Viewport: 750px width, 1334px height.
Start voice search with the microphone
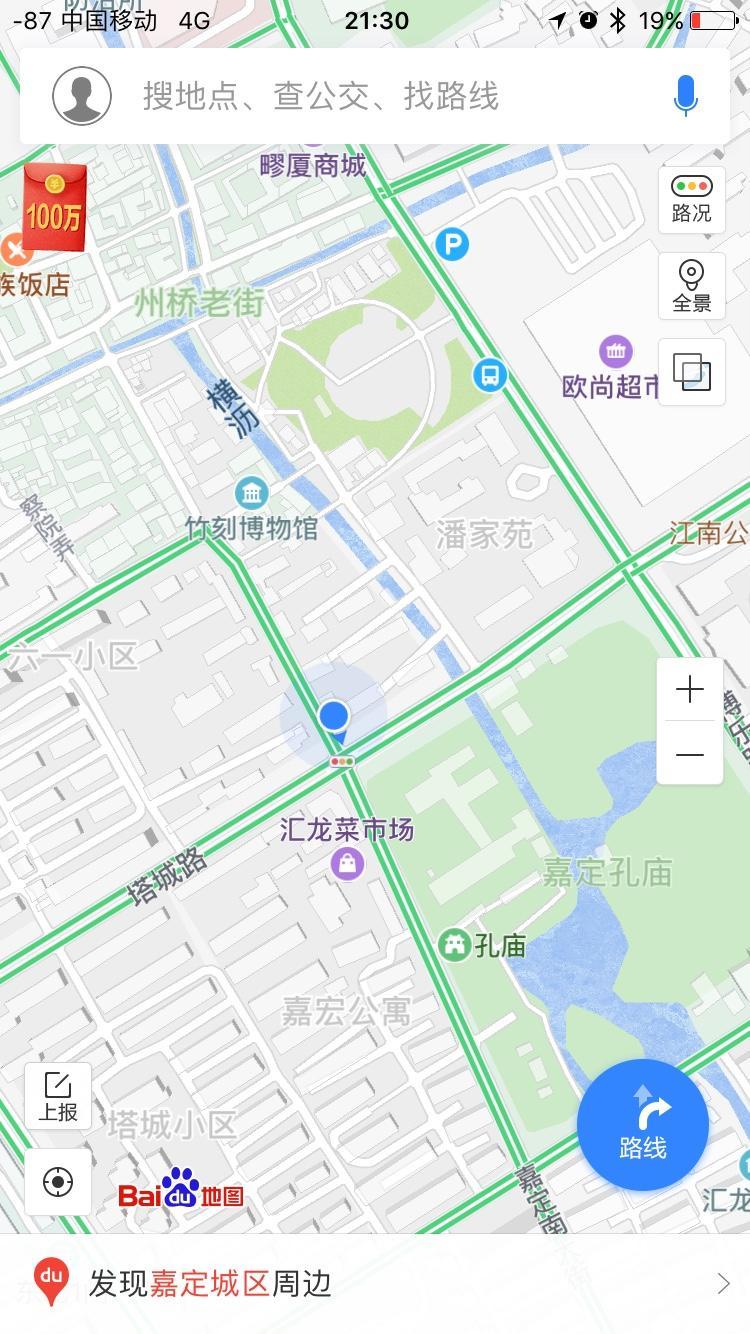click(685, 96)
